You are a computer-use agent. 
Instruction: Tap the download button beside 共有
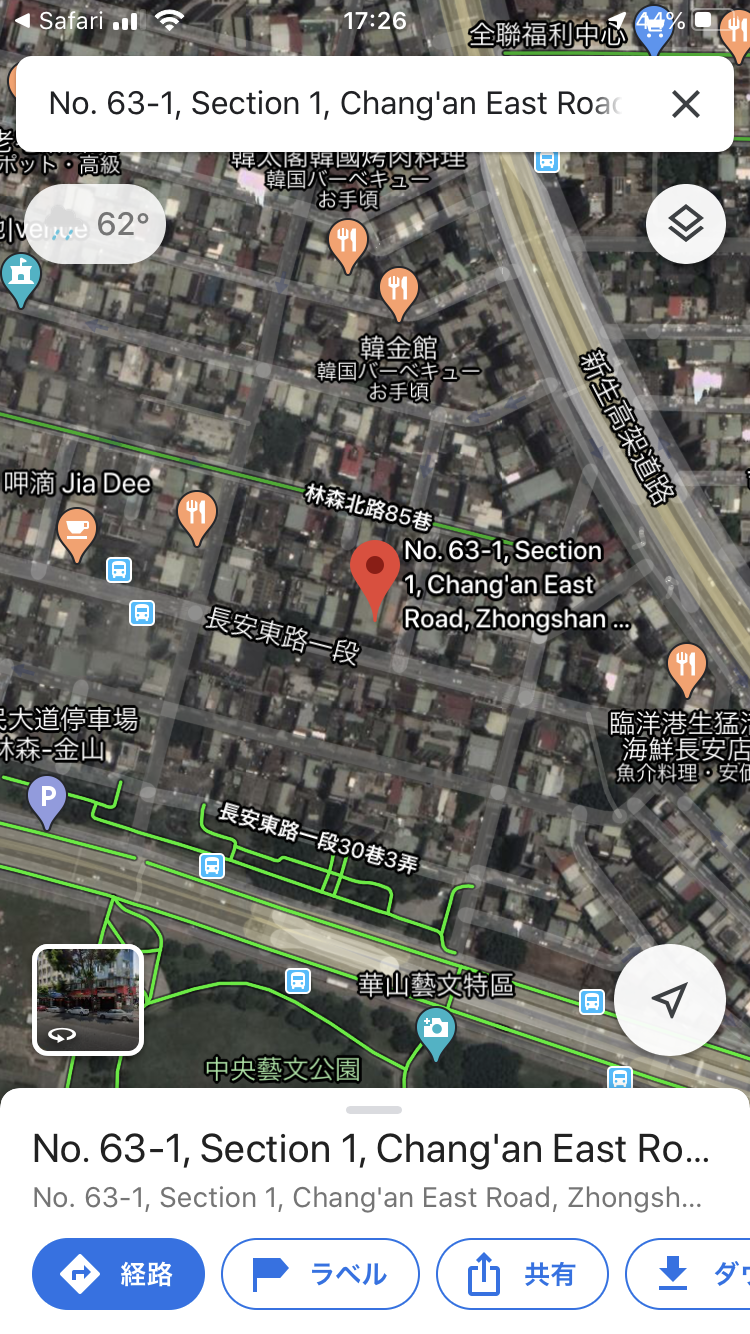690,1274
